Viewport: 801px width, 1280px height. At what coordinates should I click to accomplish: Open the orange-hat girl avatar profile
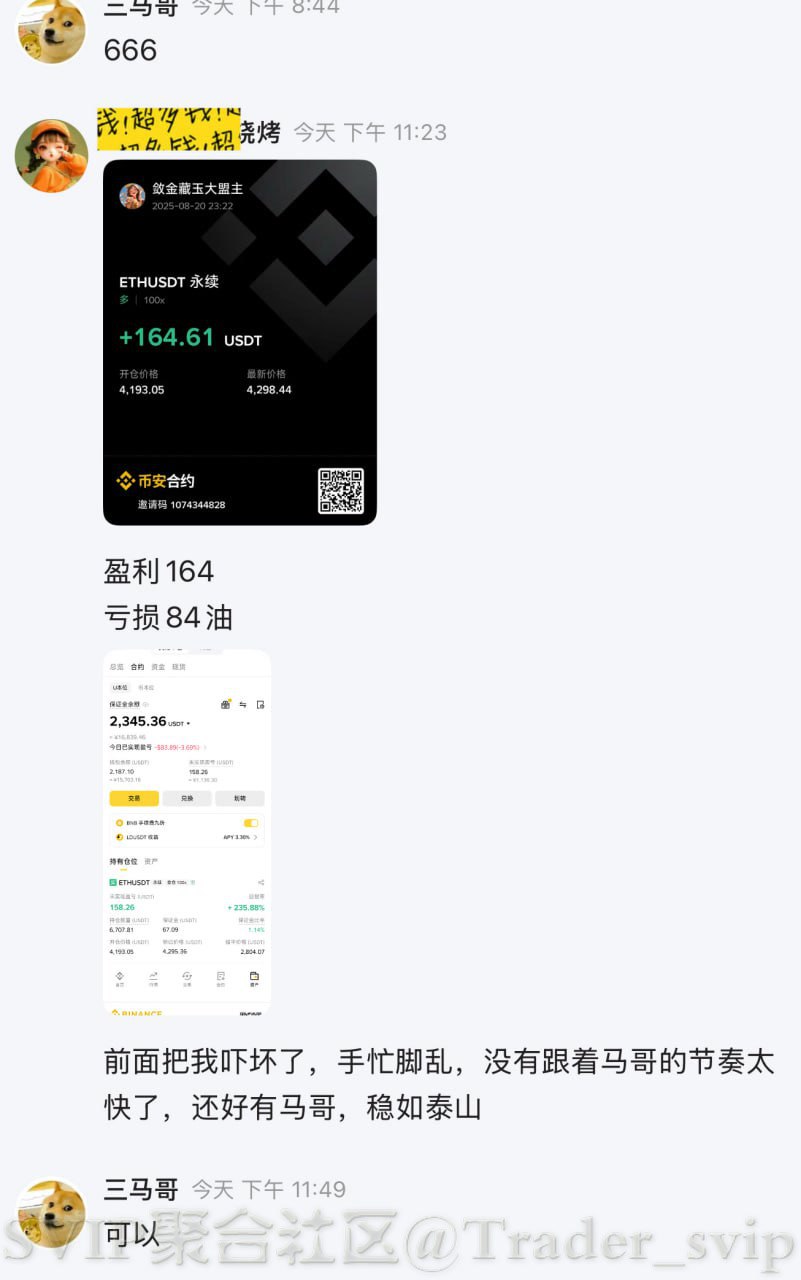click(x=51, y=155)
